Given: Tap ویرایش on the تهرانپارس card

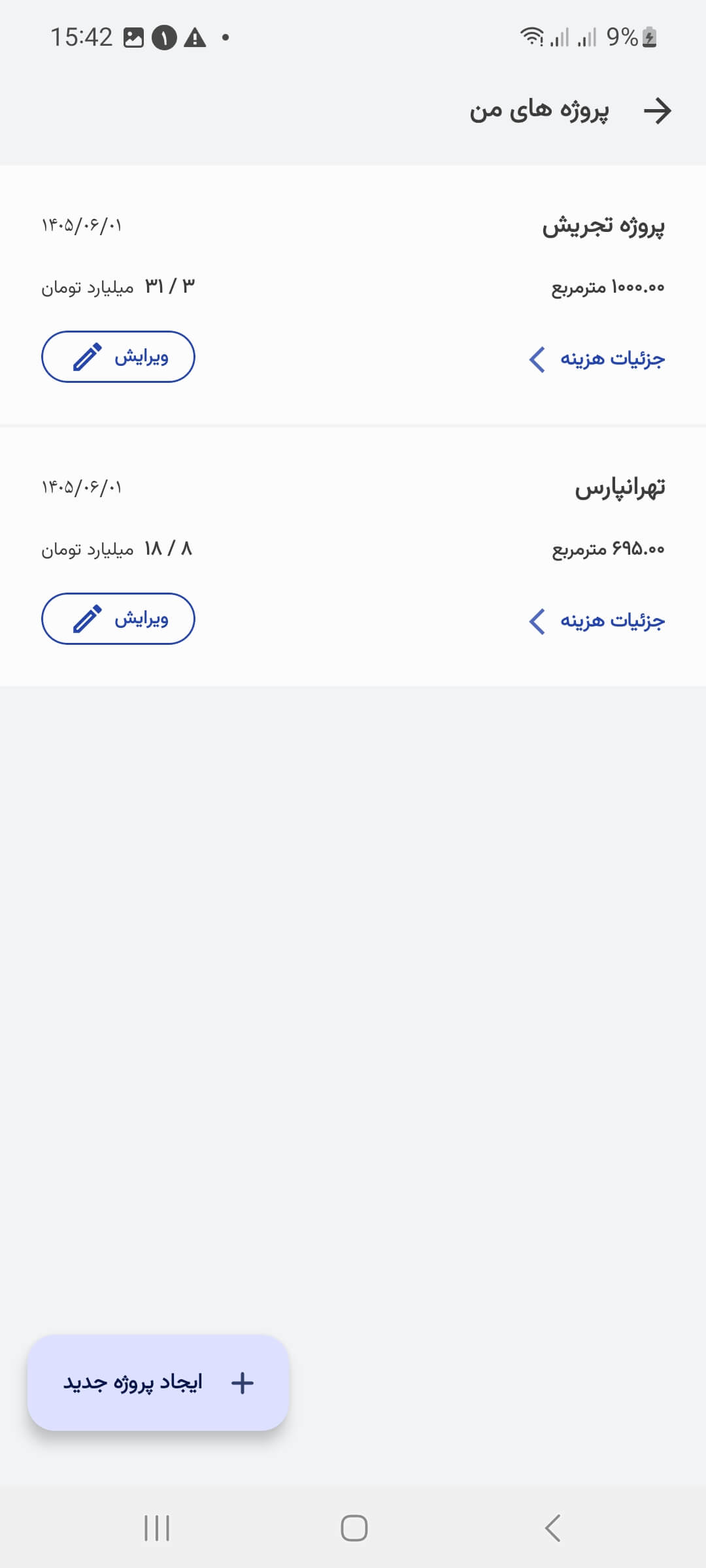Looking at the screenshot, I should pos(118,619).
